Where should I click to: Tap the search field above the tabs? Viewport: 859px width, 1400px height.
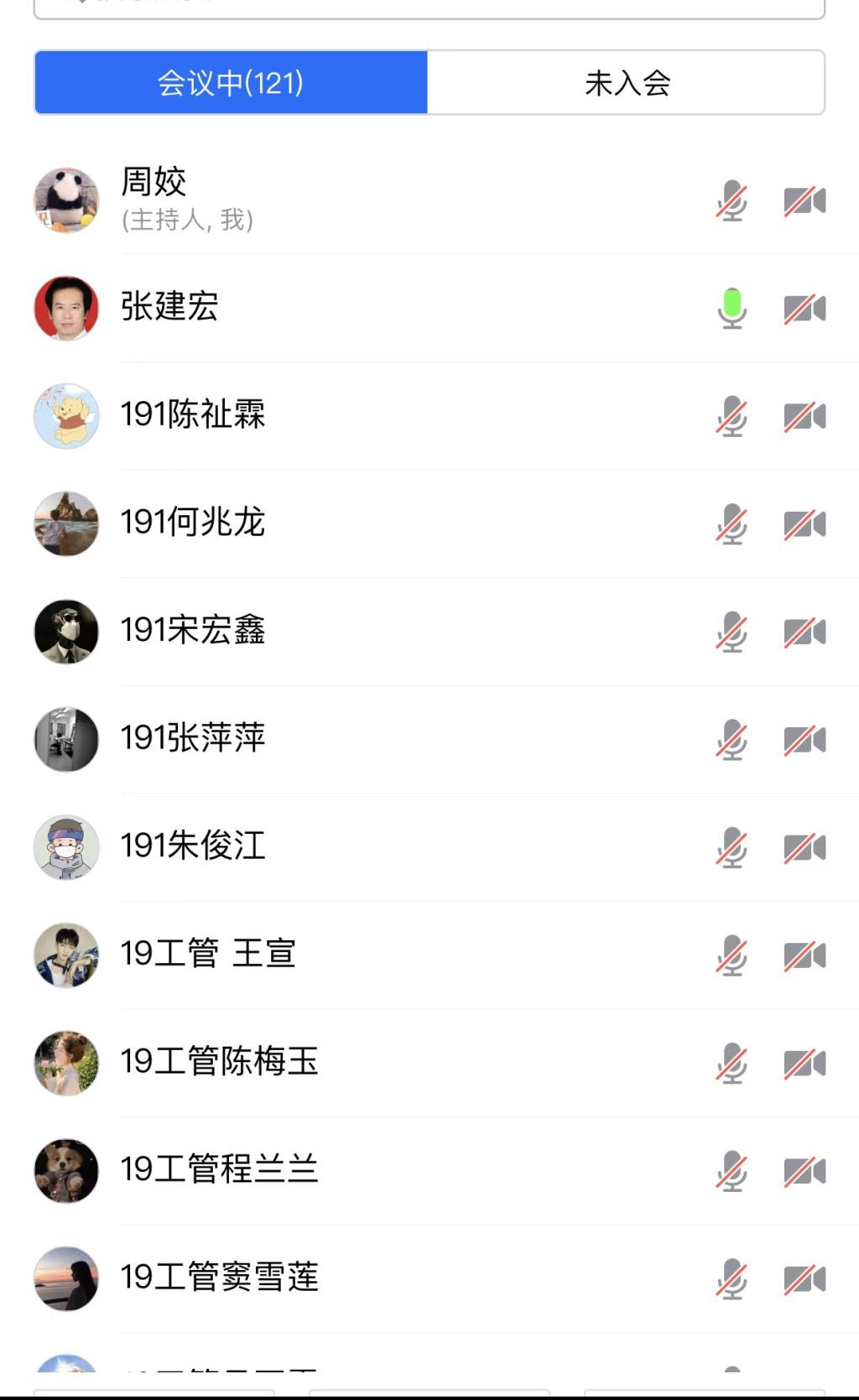pyautogui.click(x=428, y=7)
